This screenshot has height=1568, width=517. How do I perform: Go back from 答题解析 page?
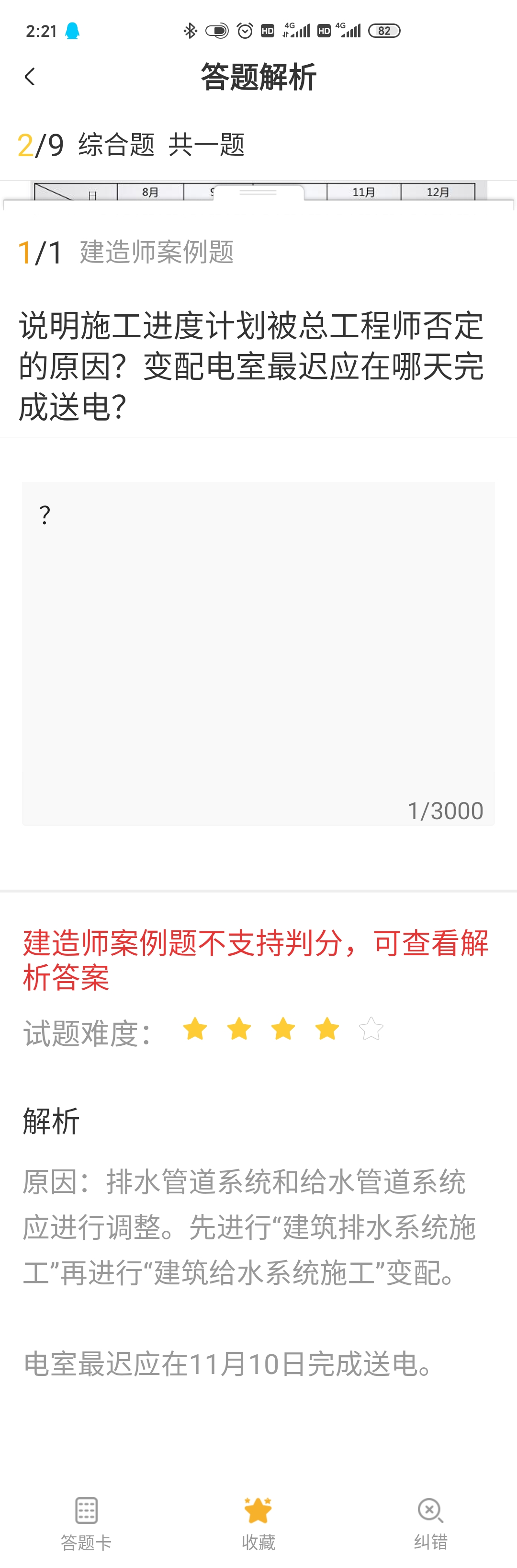point(29,77)
